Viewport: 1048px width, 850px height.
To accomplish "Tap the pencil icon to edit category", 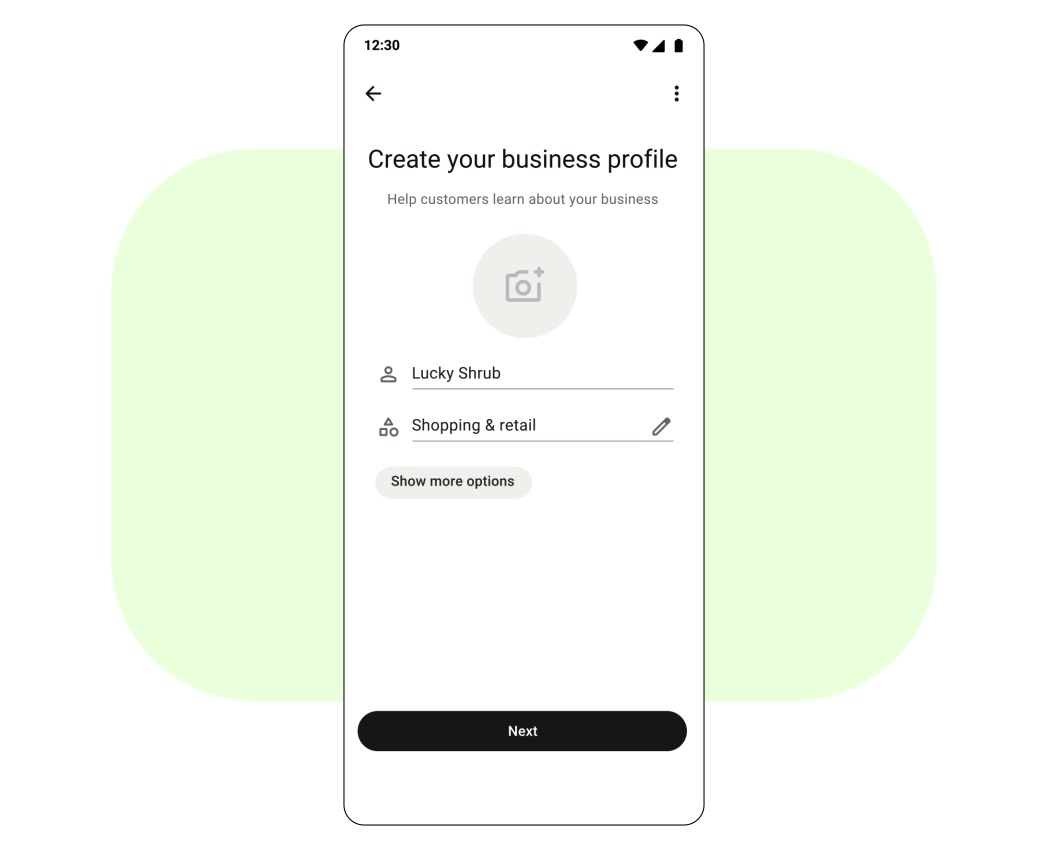I will (661, 427).
